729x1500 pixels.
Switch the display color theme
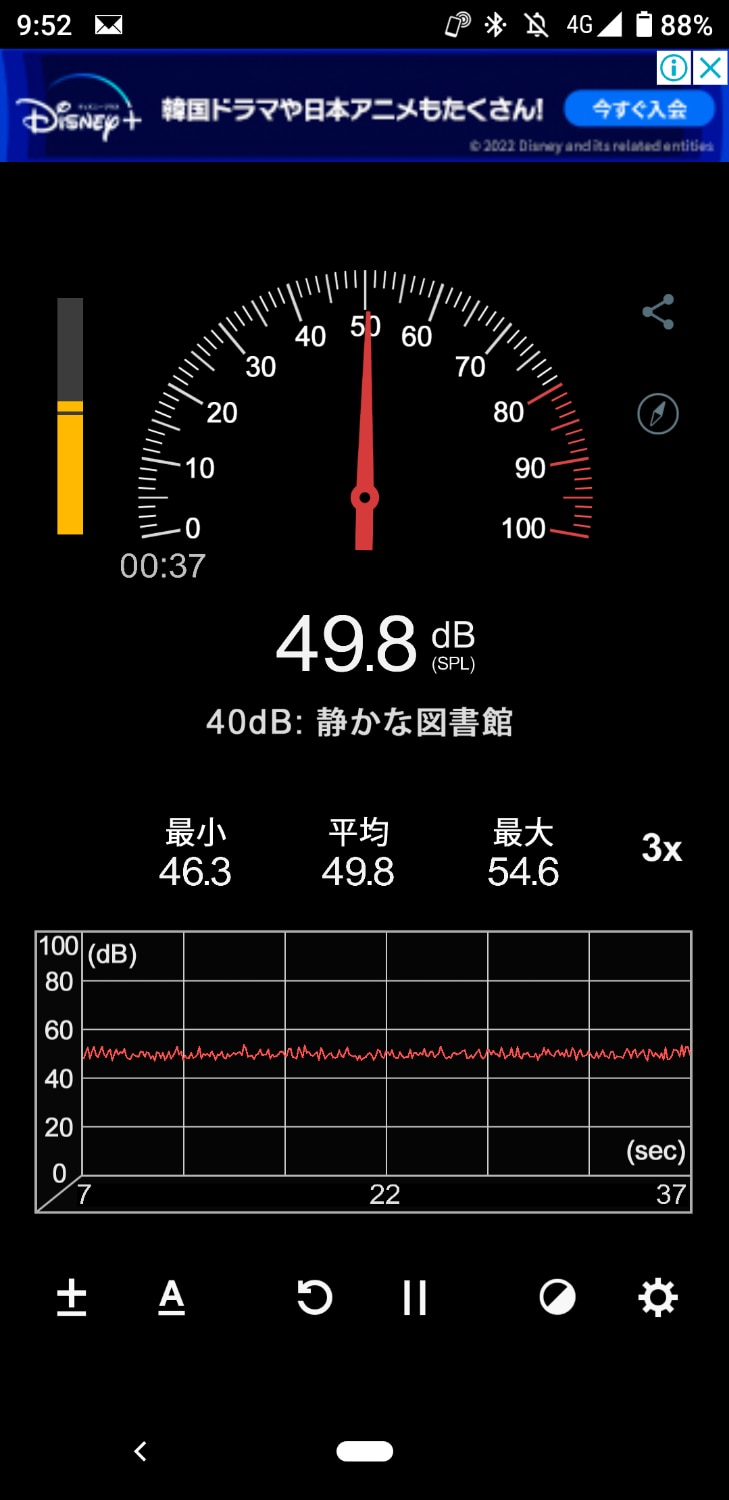tap(557, 1298)
